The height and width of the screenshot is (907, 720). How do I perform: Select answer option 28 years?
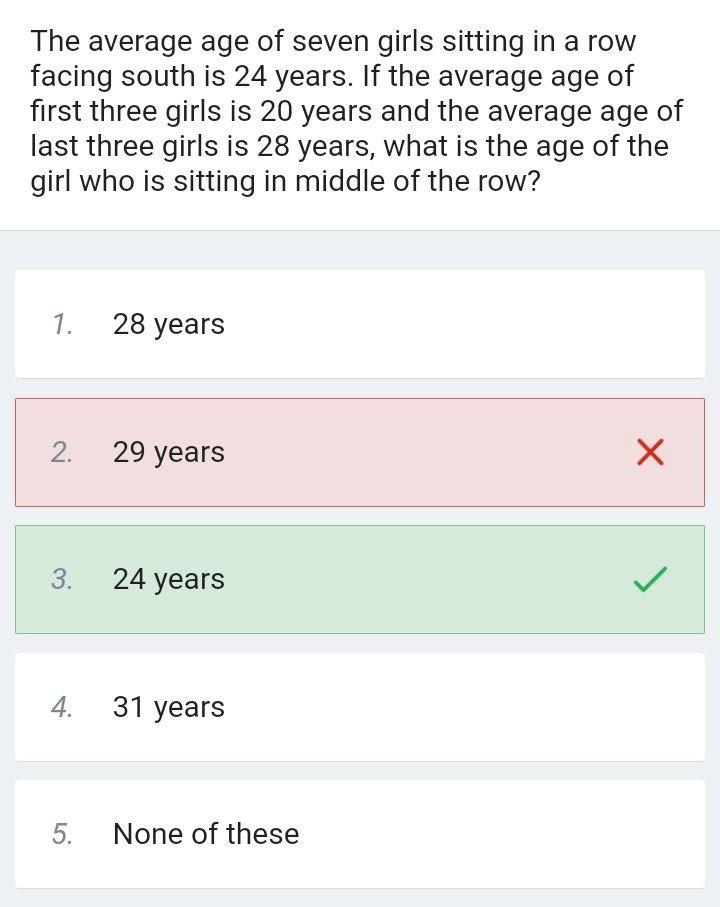click(x=359, y=324)
